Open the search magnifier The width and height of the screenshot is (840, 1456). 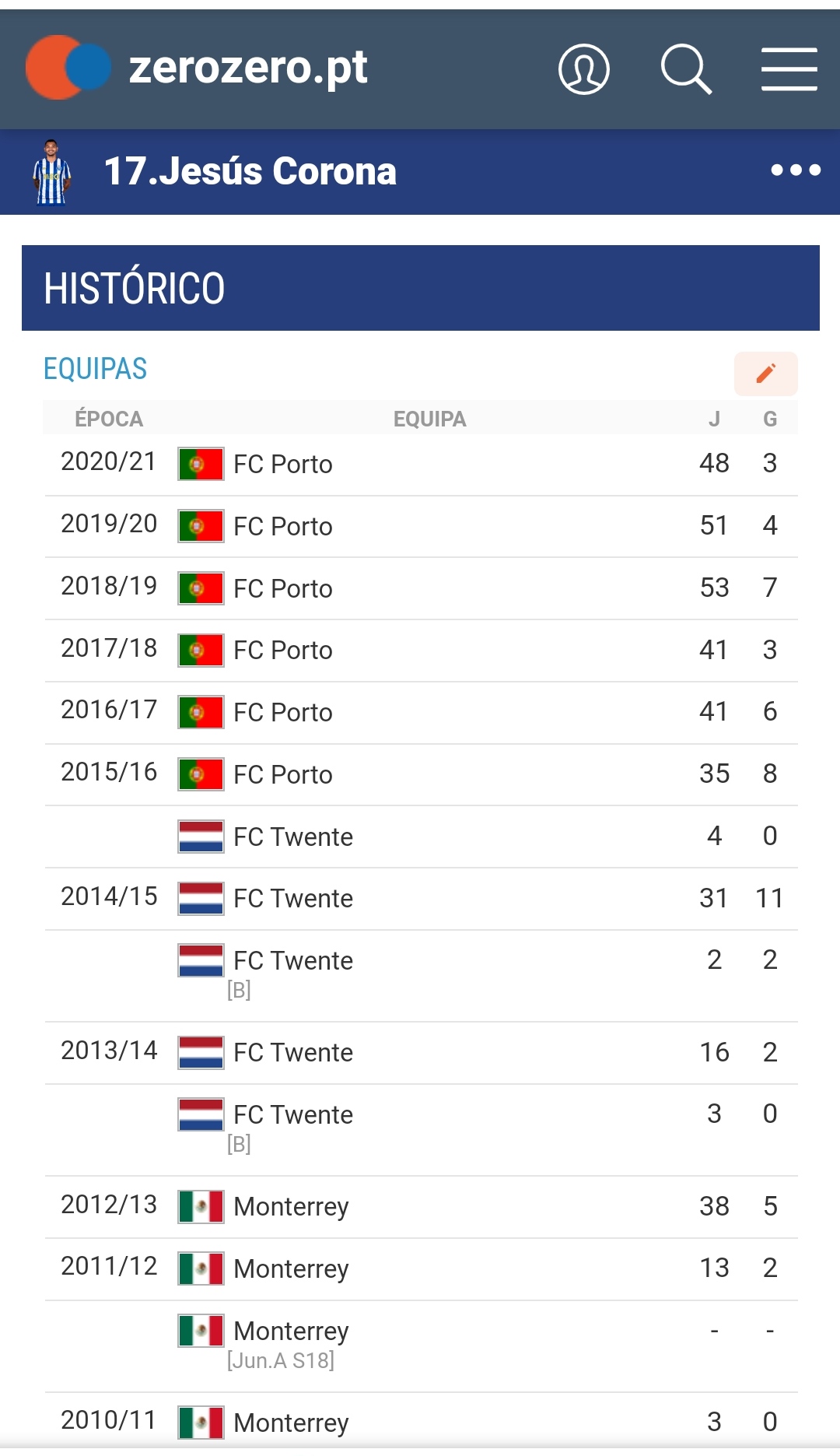(686, 69)
